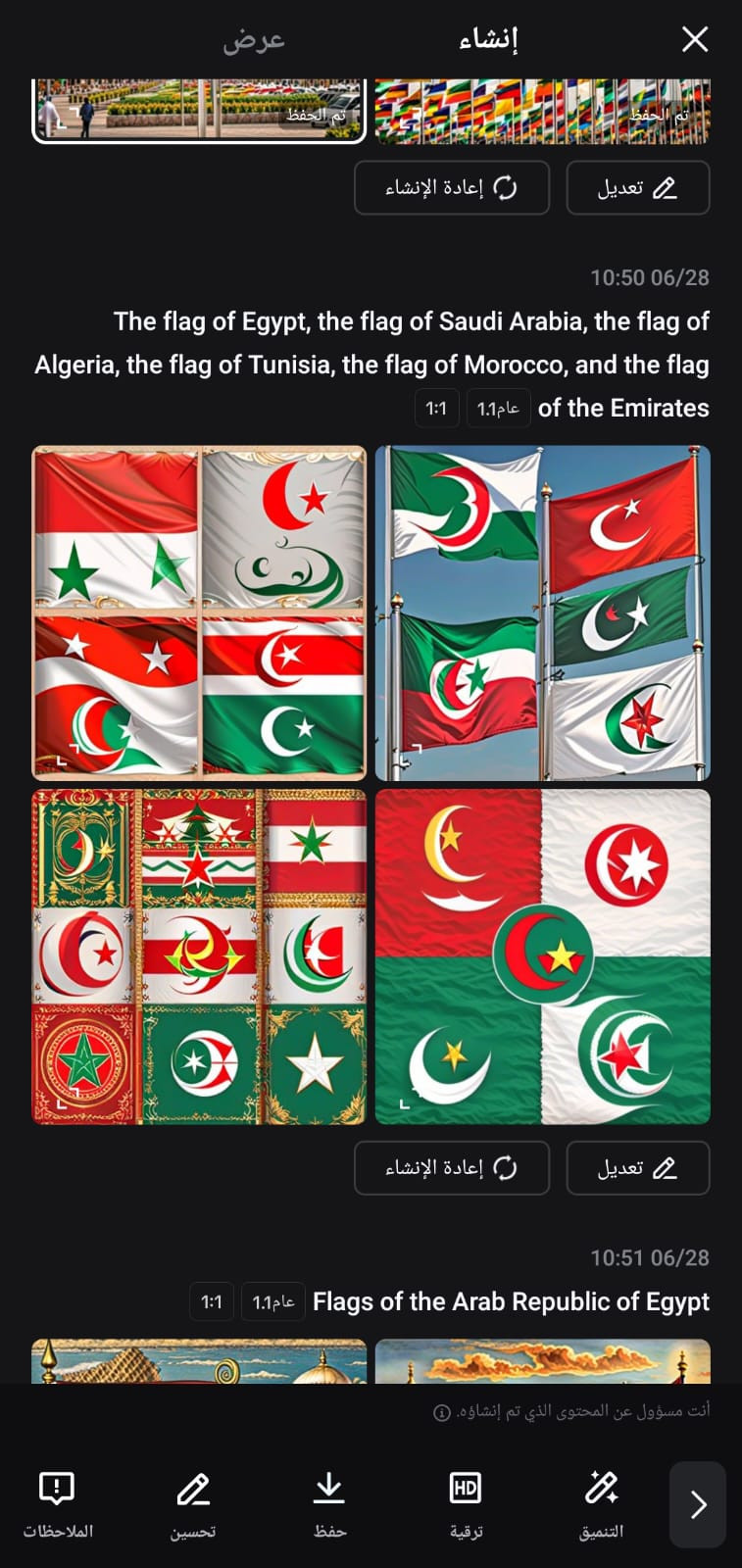Open الملاحظات feedback option
Viewport: 742px width, 1568px height.
[58, 1503]
